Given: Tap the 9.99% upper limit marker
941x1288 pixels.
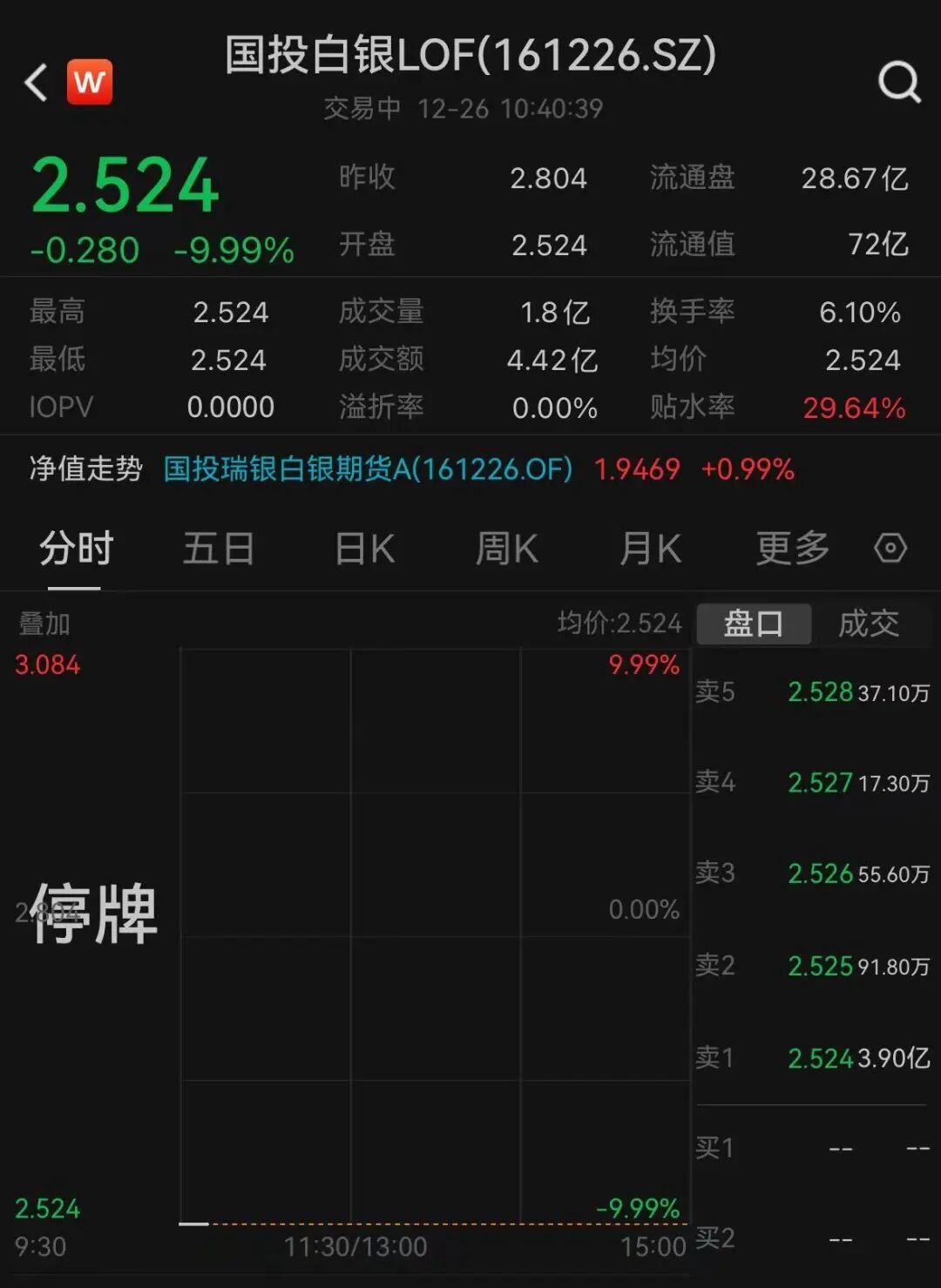Looking at the screenshot, I should [643, 664].
